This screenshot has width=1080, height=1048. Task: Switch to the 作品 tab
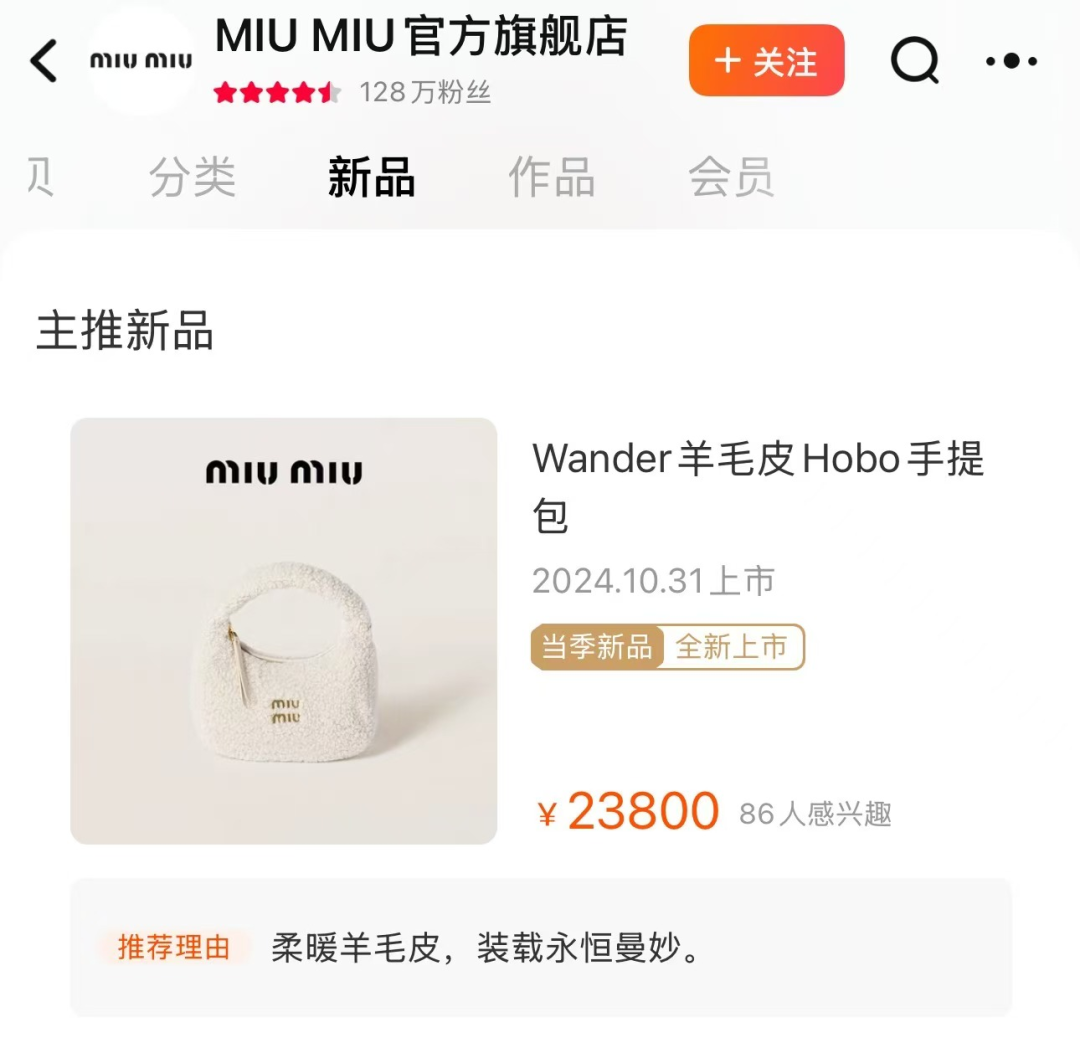tap(551, 179)
